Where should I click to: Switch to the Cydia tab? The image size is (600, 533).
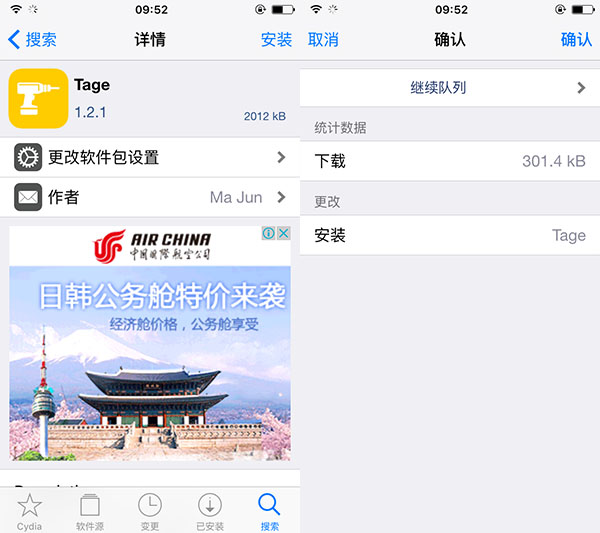[x=30, y=511]
